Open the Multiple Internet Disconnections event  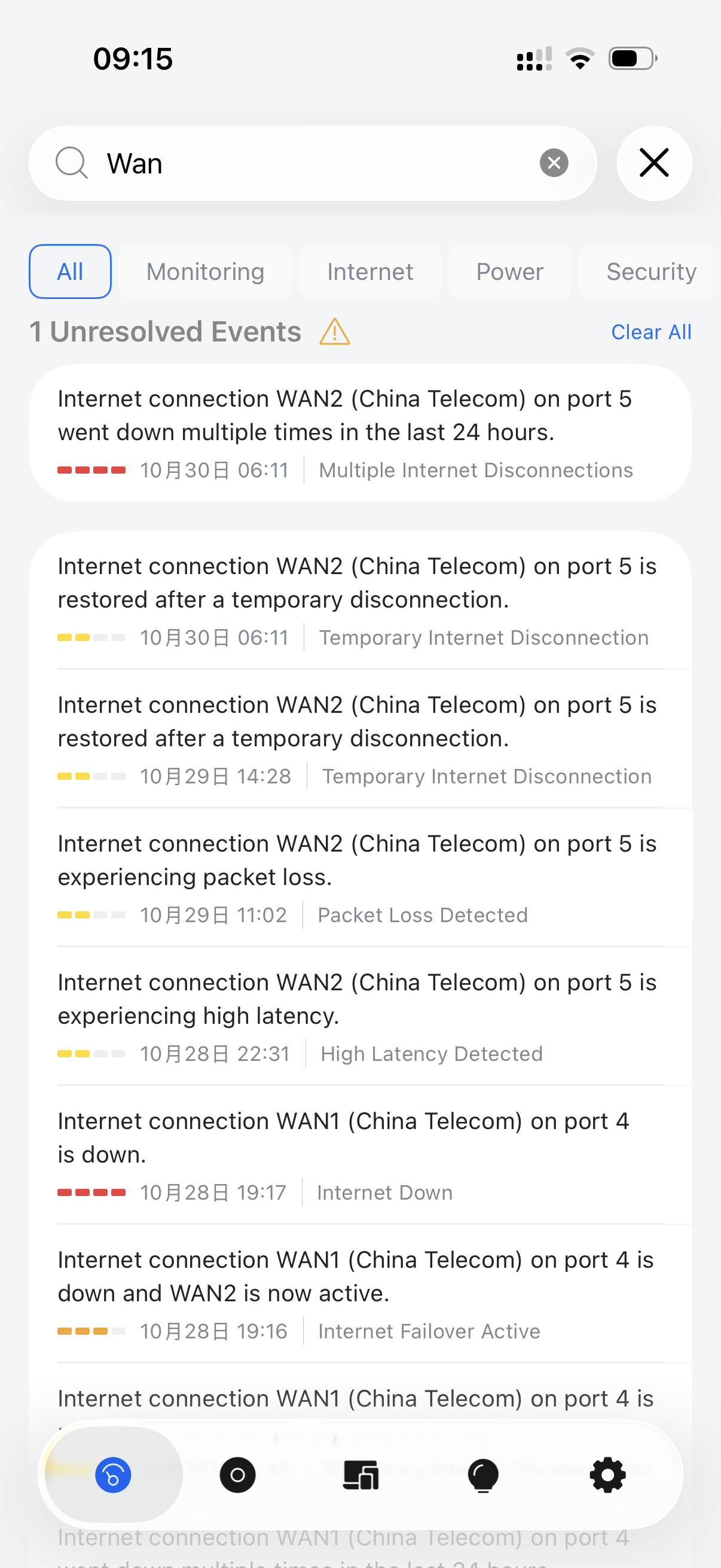point(360,433)
